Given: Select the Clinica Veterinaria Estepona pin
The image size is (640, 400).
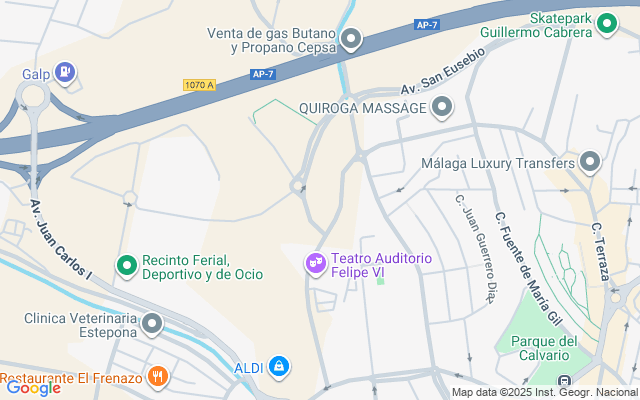Looking at the screenshot, I should tap(152, 324).
